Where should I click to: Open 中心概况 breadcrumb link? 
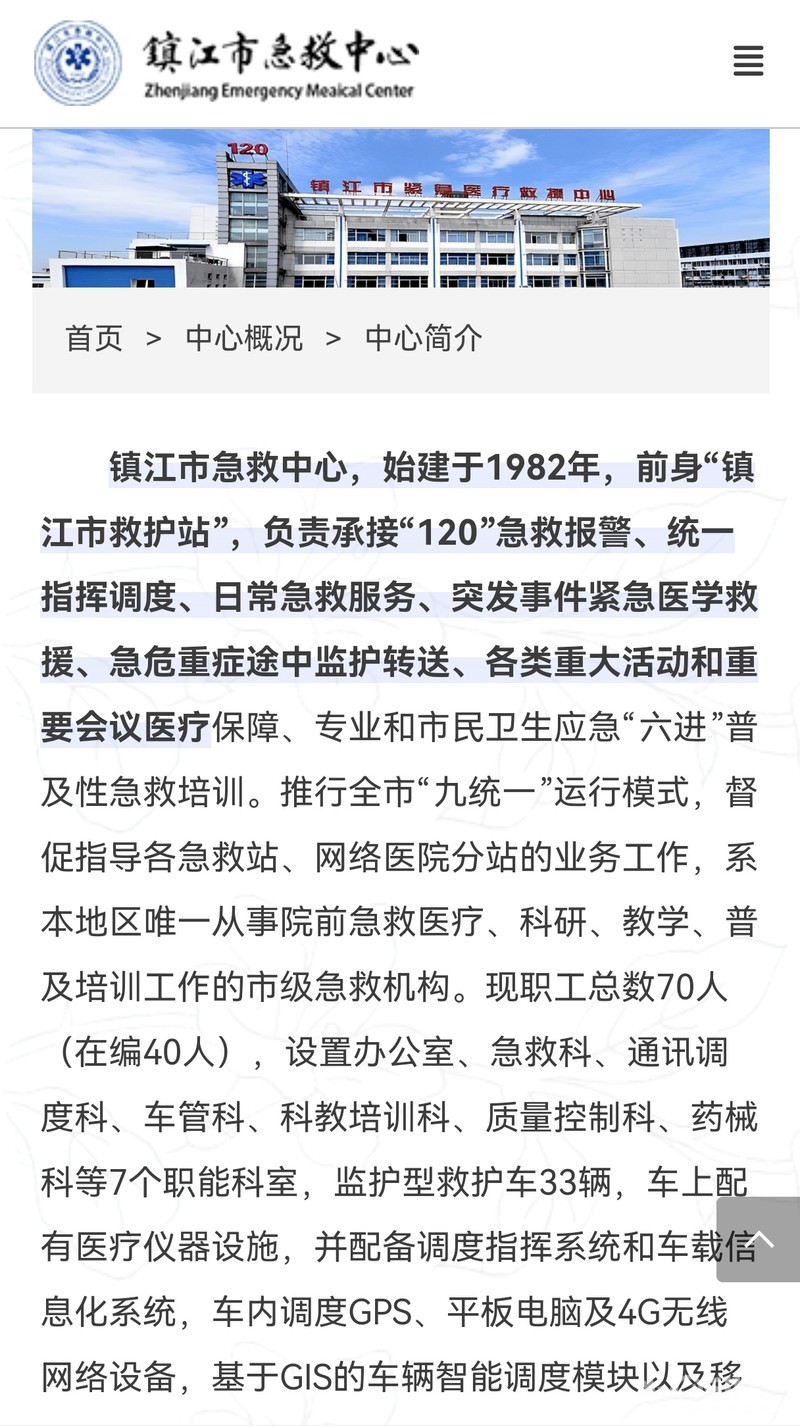coord(244,338)
